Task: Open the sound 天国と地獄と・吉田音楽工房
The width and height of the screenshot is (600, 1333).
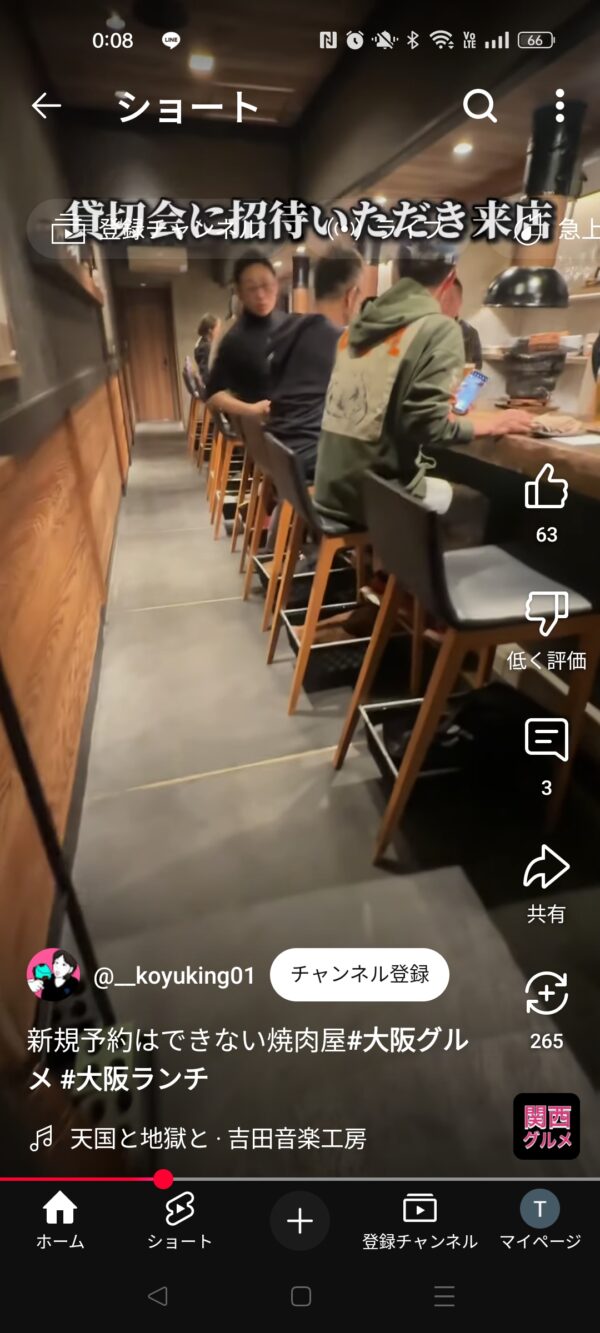Action: 217,1138
